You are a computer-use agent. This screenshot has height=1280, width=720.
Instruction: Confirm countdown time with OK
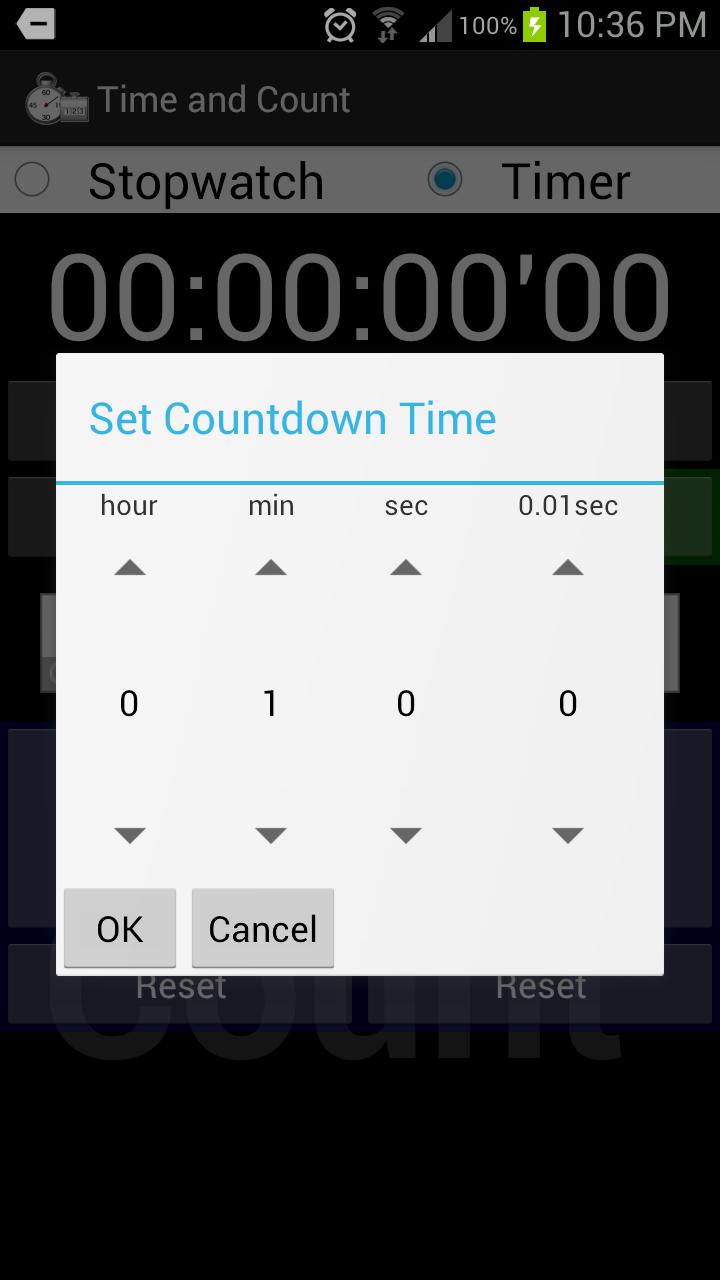[x=120, y=929]
